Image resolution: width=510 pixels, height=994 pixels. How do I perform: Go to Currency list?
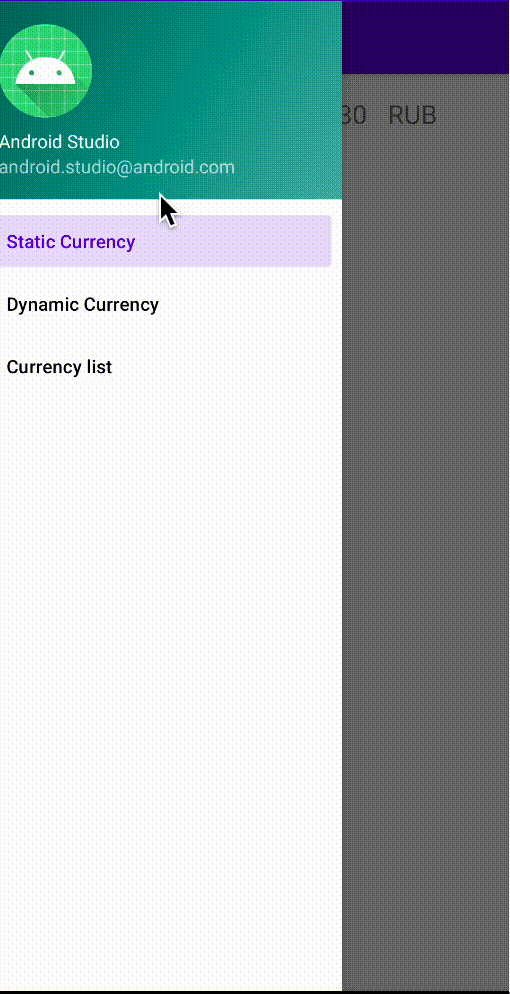[x=165, y=367]
